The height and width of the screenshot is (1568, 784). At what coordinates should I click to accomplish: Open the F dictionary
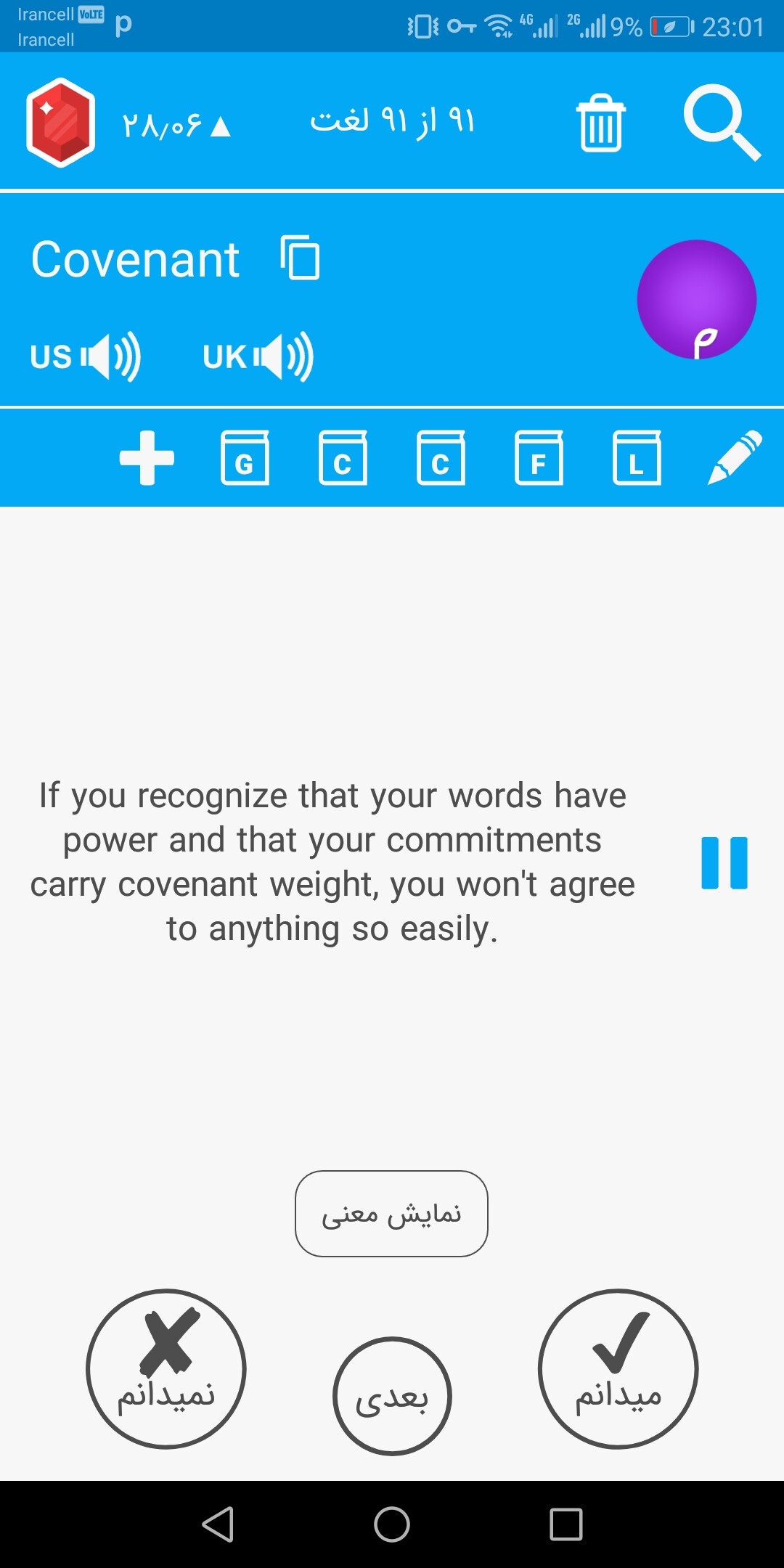pos(539,457)
